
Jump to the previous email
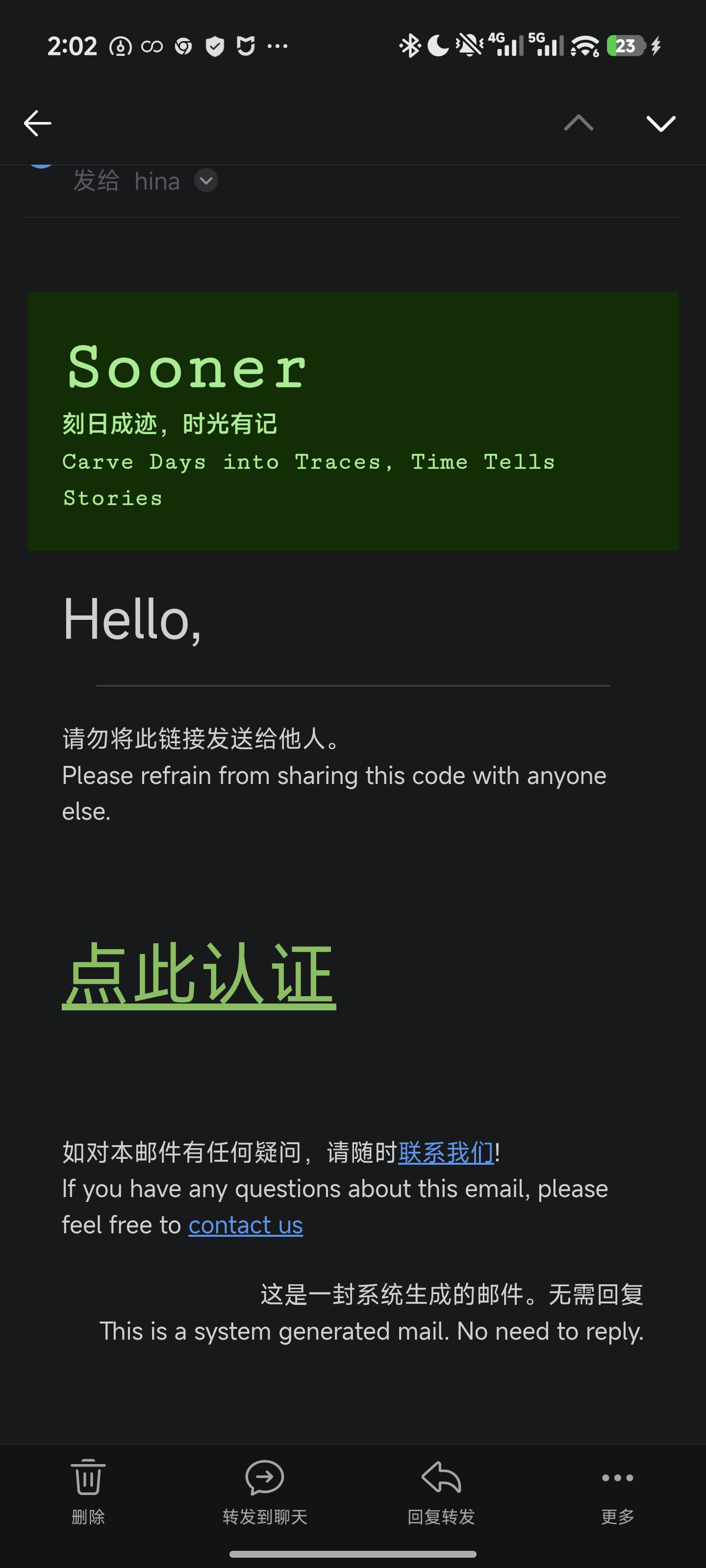[x=578, y=123]
